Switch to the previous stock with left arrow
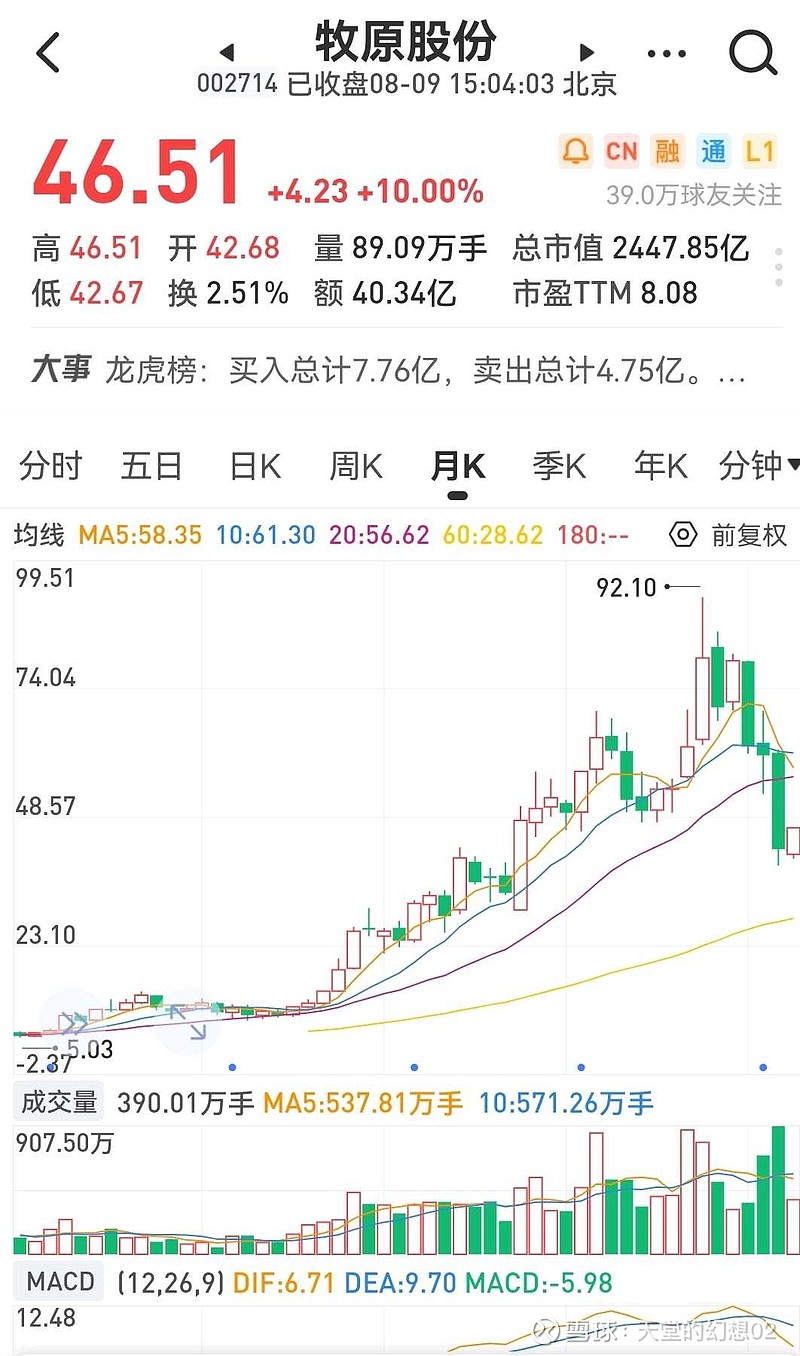 tap(226, 52)
